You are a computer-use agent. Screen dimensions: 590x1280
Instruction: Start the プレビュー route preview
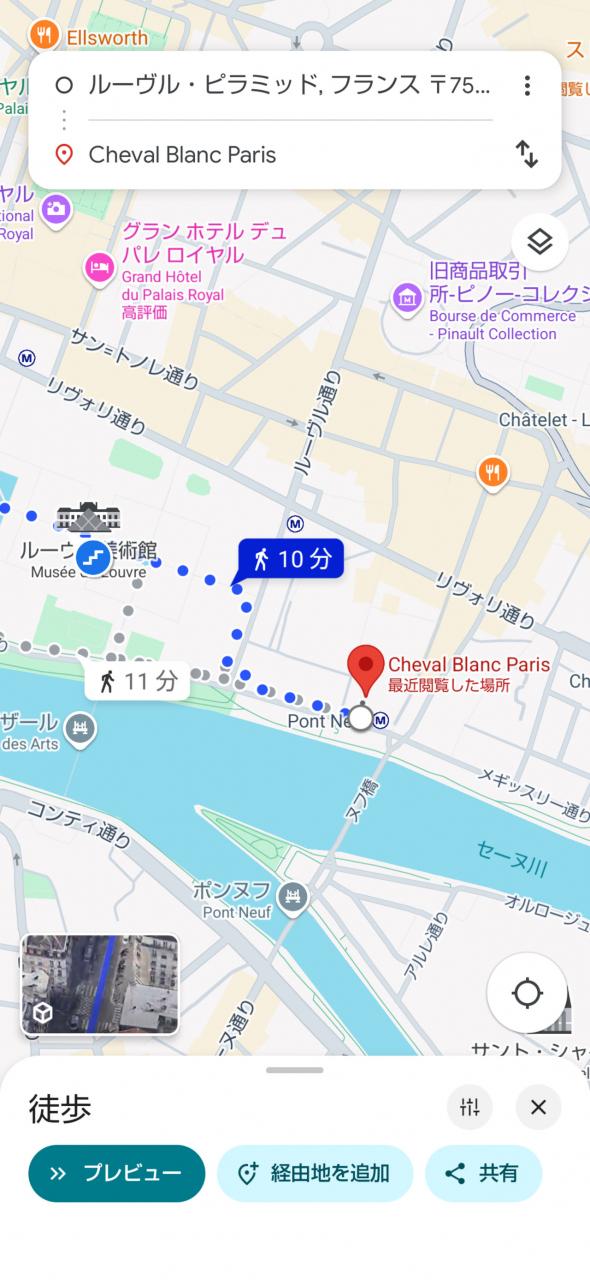[x=117, y=1173]
